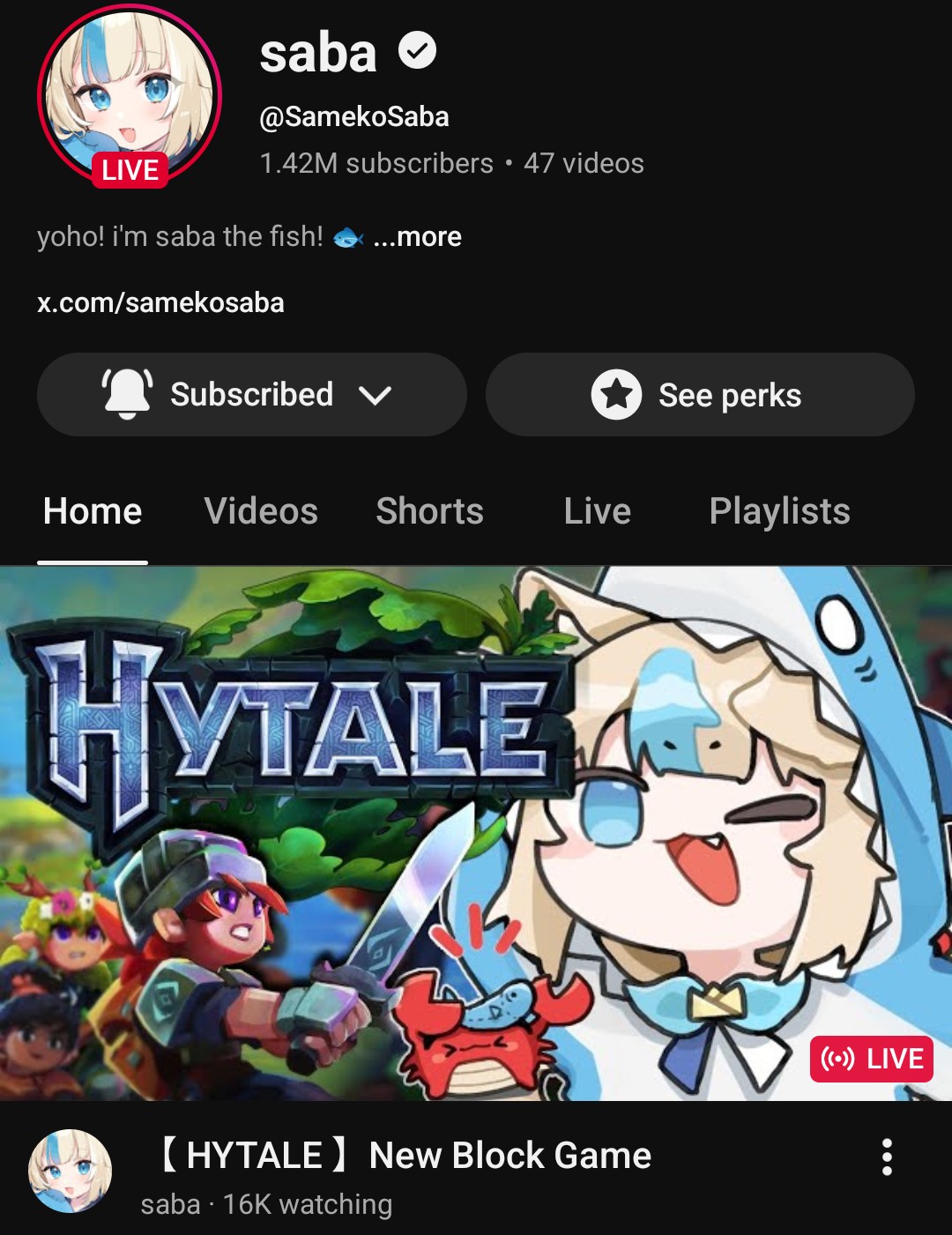
Task: Expand channel description with ...more
Action: click(417, 236)
